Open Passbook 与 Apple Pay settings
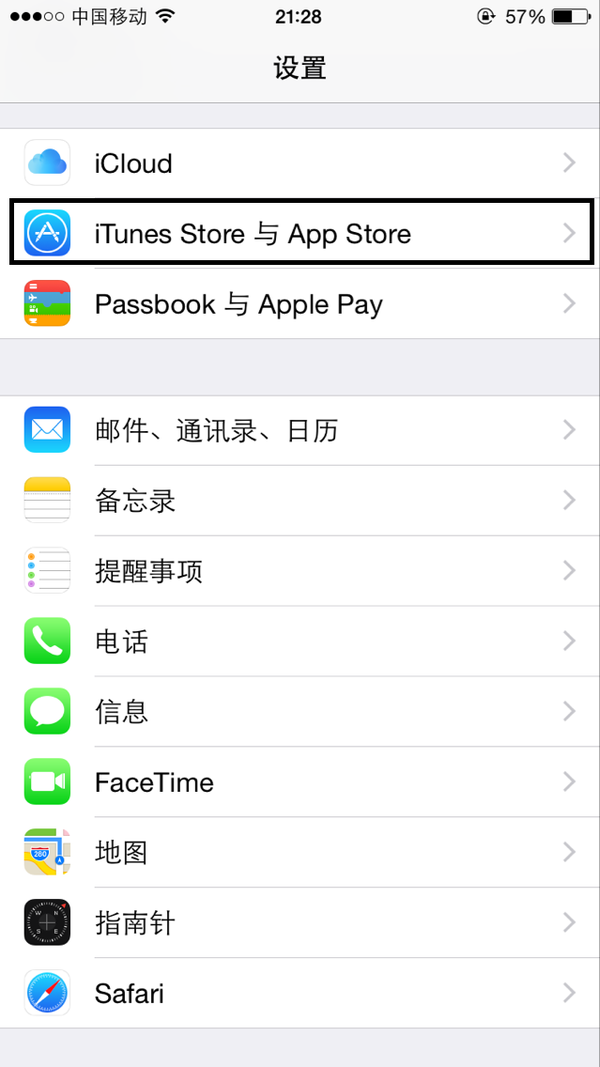Image resolution: width=600 pixels, height=1067 pixels. point(300,304)
